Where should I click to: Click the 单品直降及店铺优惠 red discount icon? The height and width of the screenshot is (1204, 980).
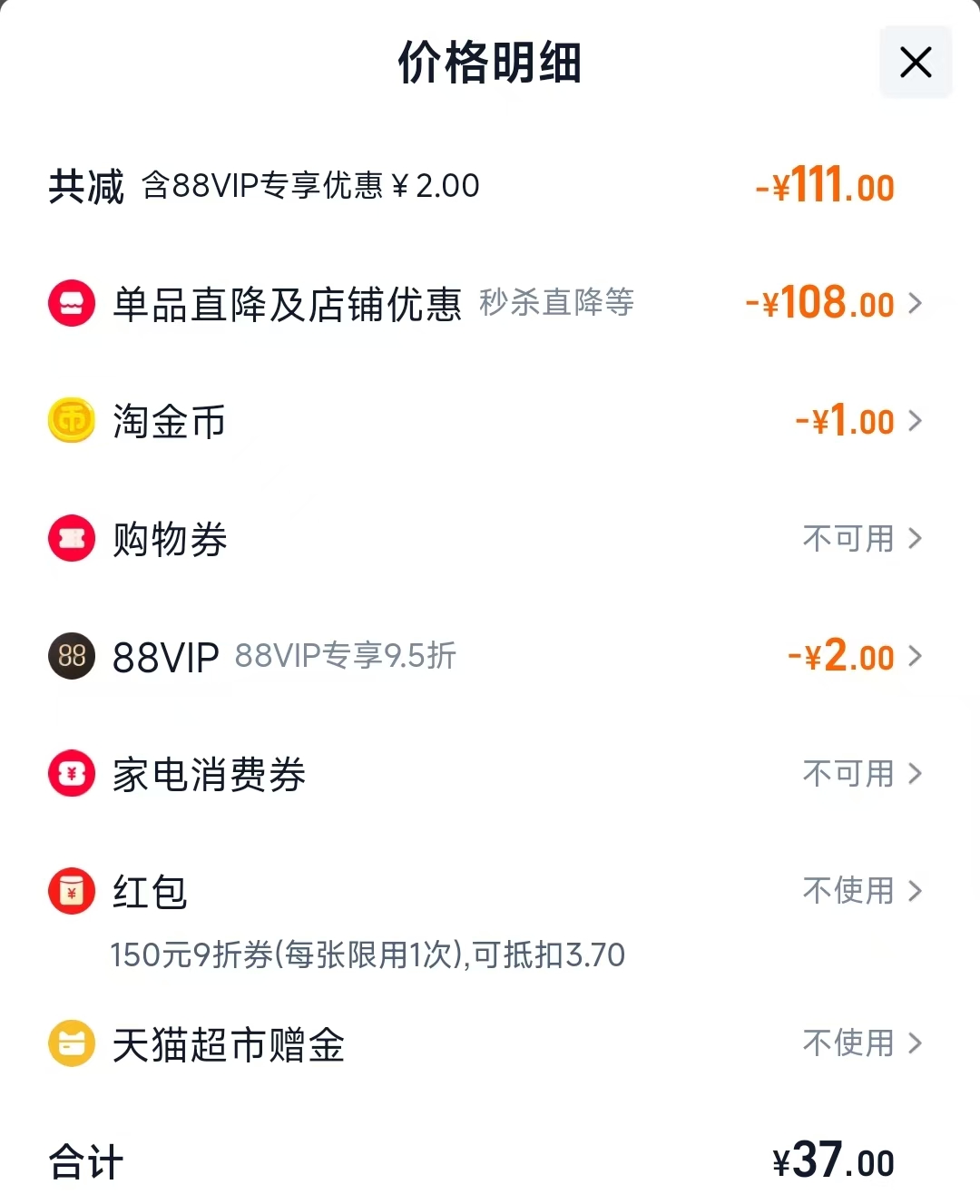point(71,303)
